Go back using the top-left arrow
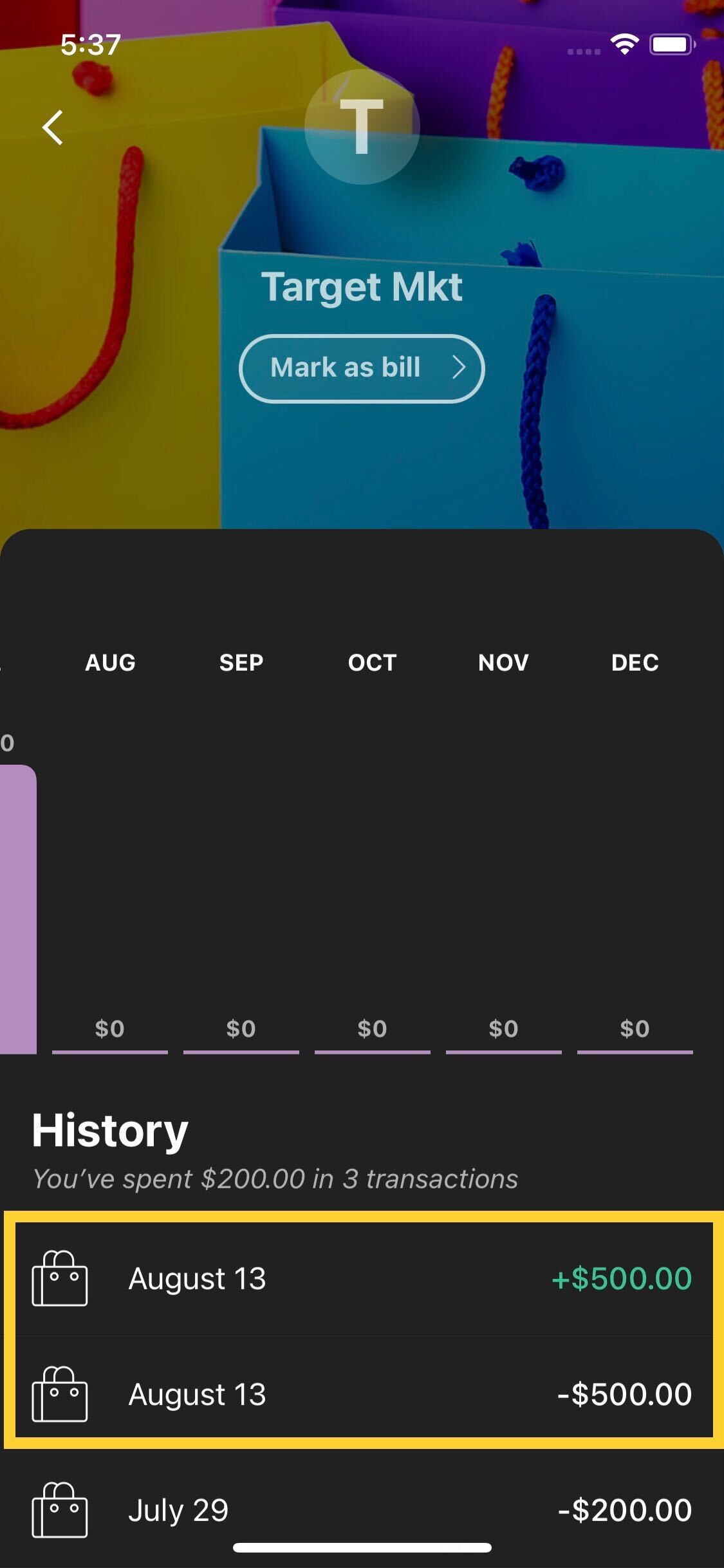The height and width of the screenshot is (1568, 724). (x=53, y=127)
